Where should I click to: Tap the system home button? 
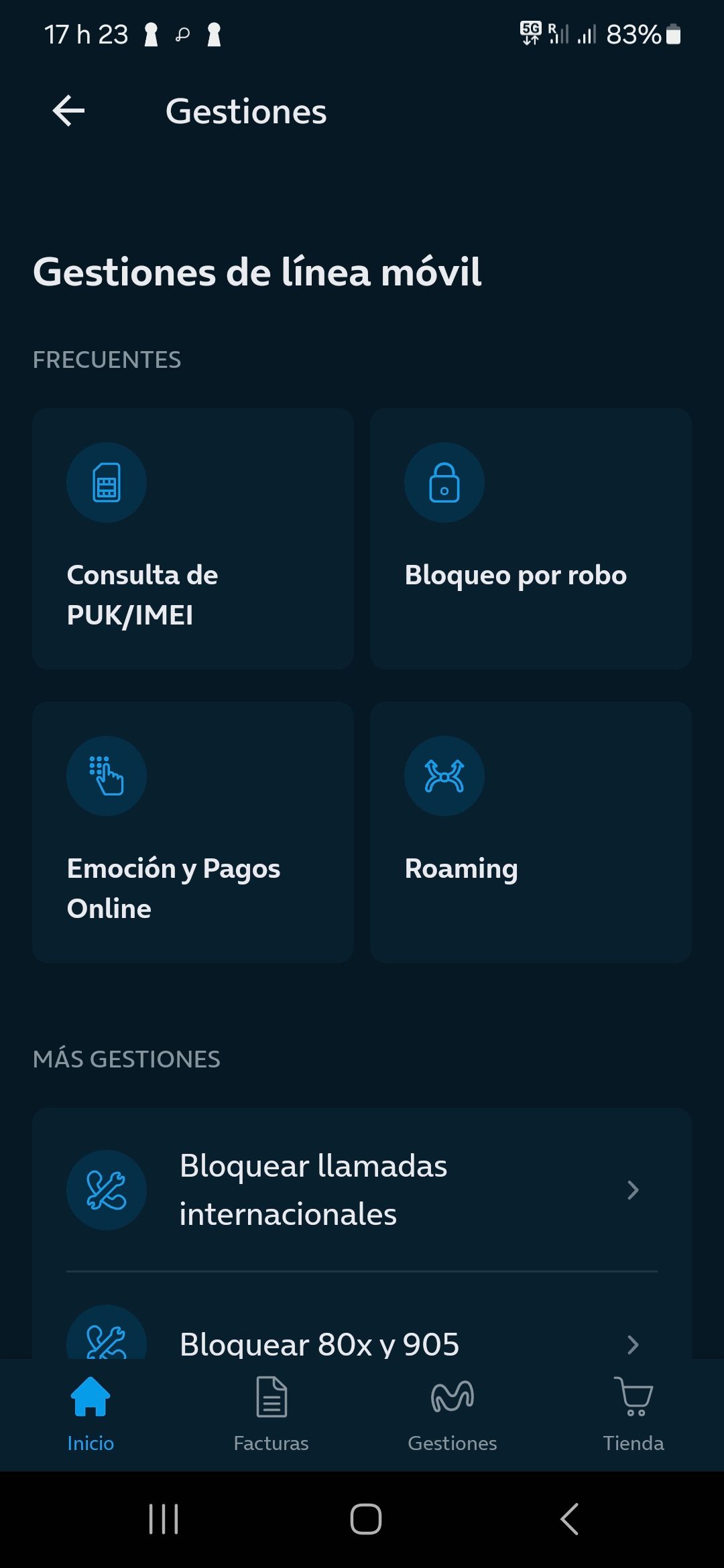pyautogui.click(x=366, y=1519)
